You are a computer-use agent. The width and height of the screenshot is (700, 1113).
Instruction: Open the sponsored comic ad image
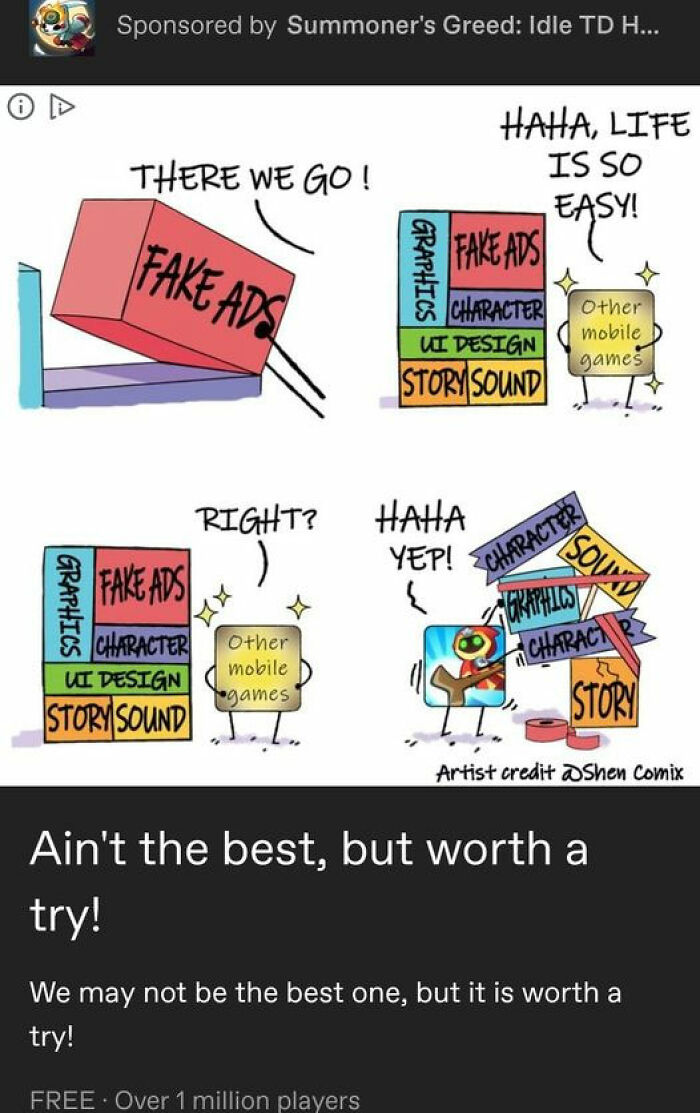[350, 440]
